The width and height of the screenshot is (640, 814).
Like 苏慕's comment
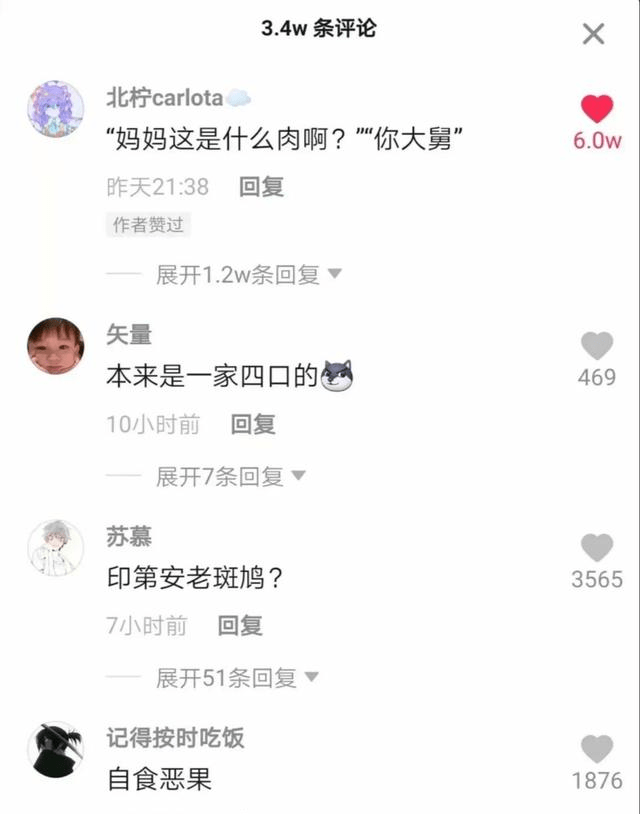[x=597, y=548]
